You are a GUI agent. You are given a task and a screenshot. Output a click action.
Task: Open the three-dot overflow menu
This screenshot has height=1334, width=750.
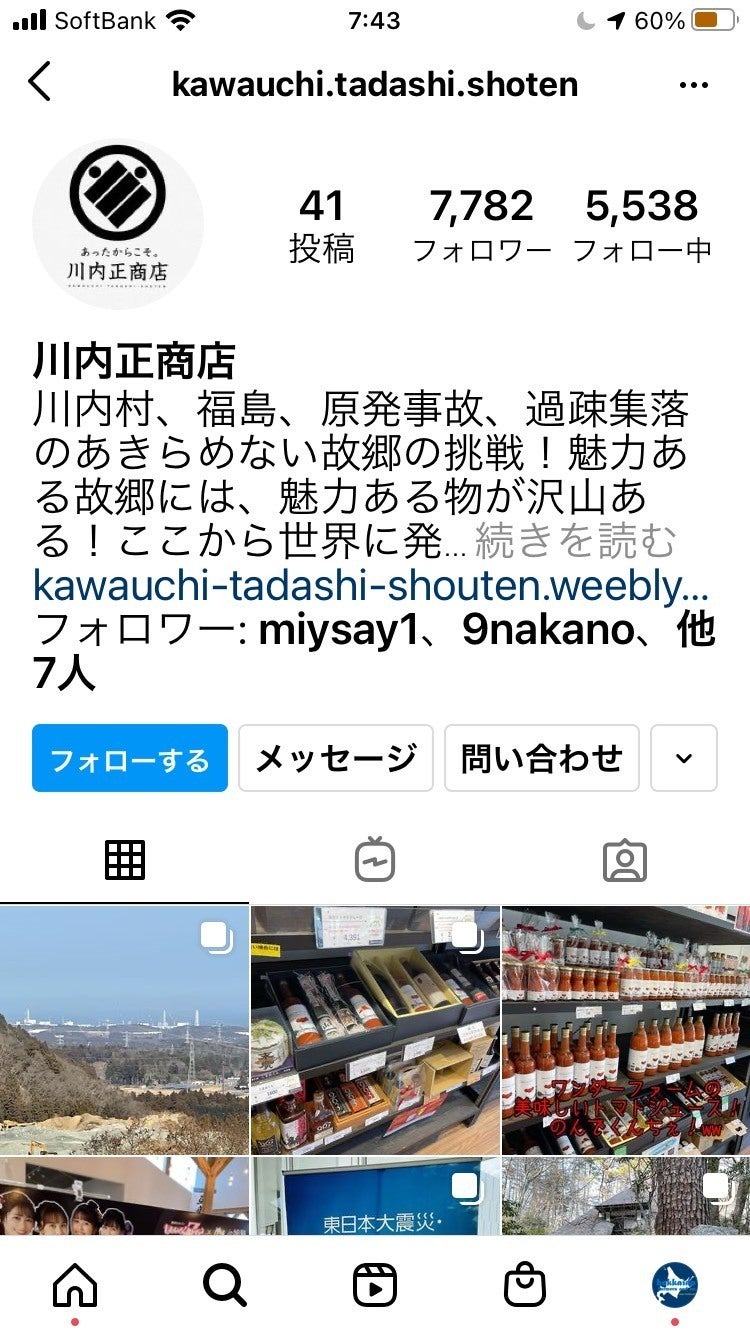click(x=693, y=85)
